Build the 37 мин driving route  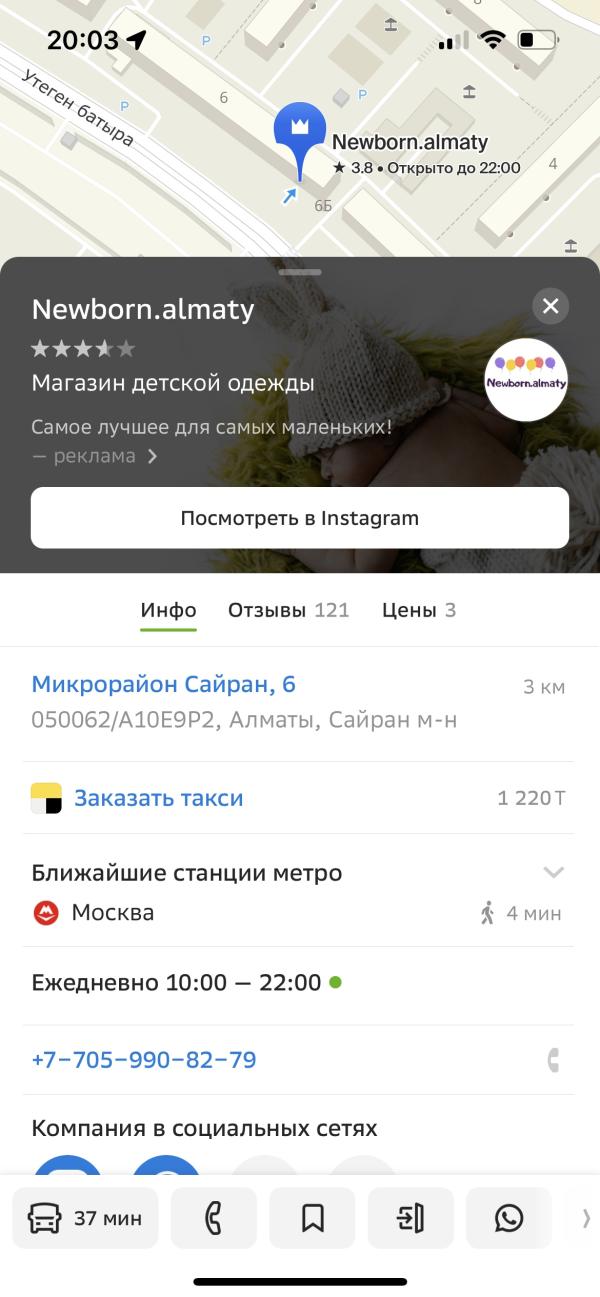point(85,1218)
